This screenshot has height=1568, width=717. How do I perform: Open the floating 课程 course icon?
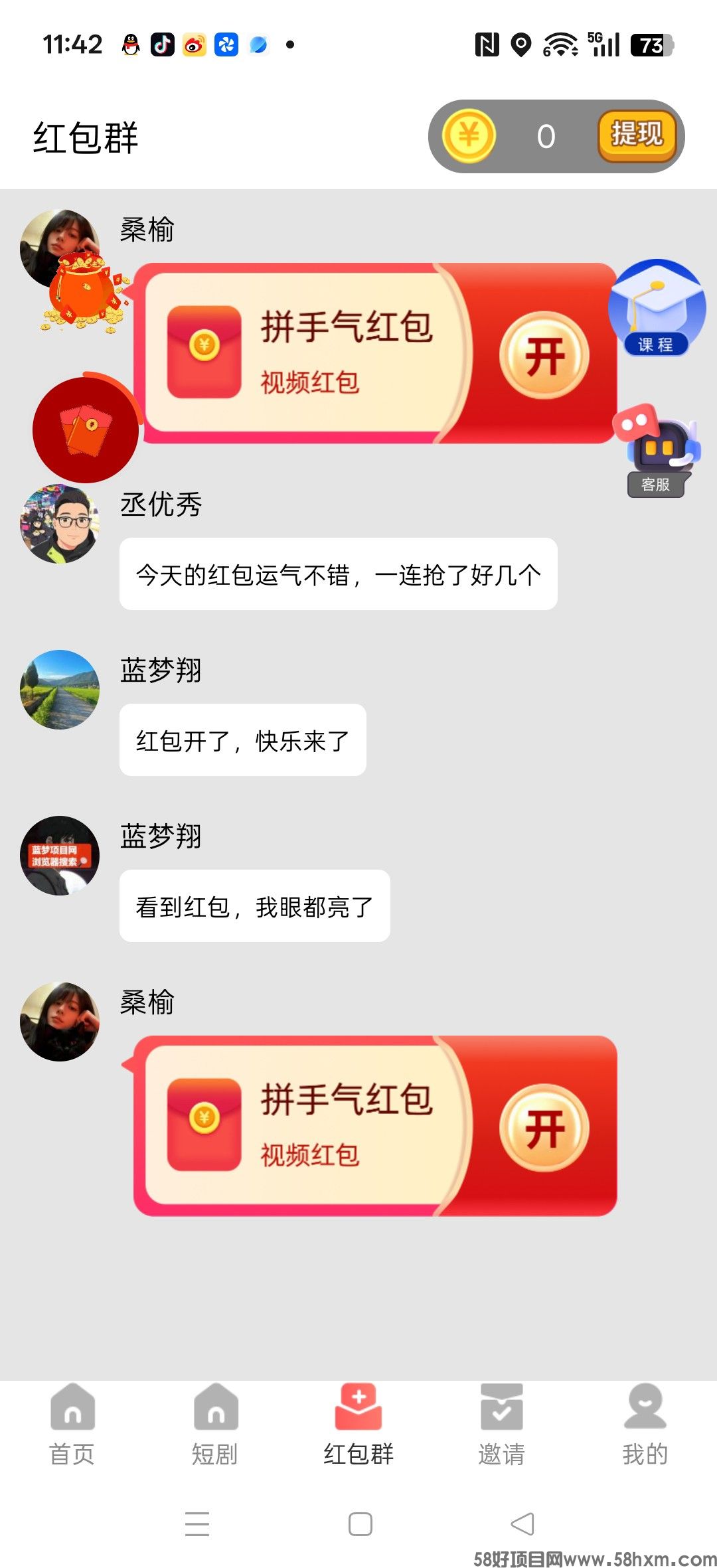tap(657, 309)
